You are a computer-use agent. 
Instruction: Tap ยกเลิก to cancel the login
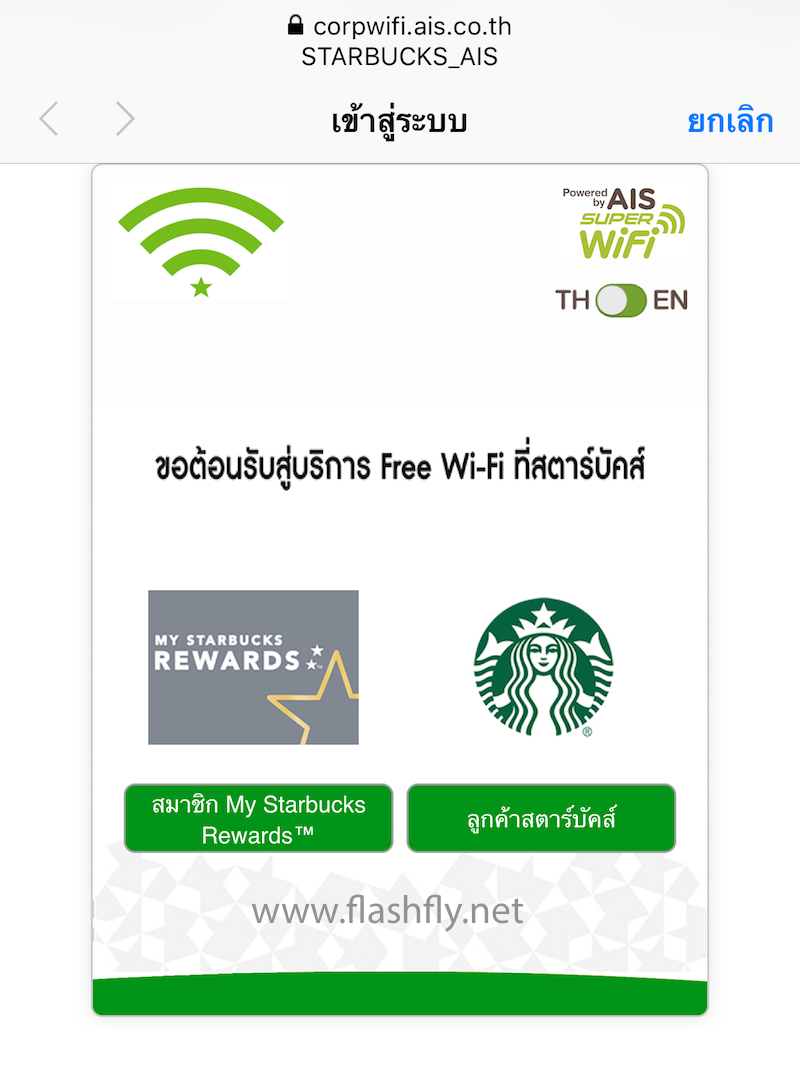(730, 121)
